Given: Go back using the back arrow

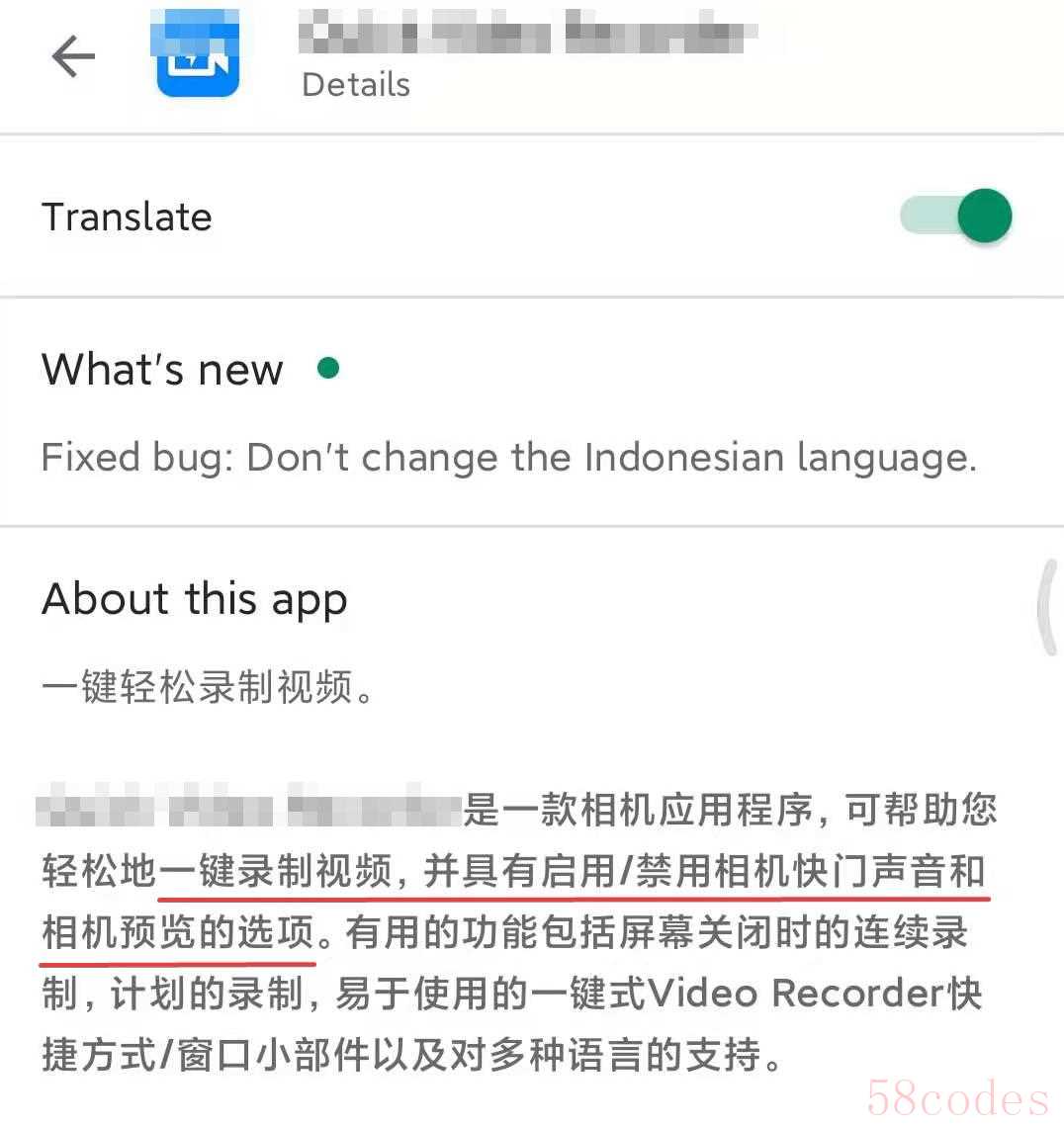Looking at the screenshot, I should coord(73,56).
